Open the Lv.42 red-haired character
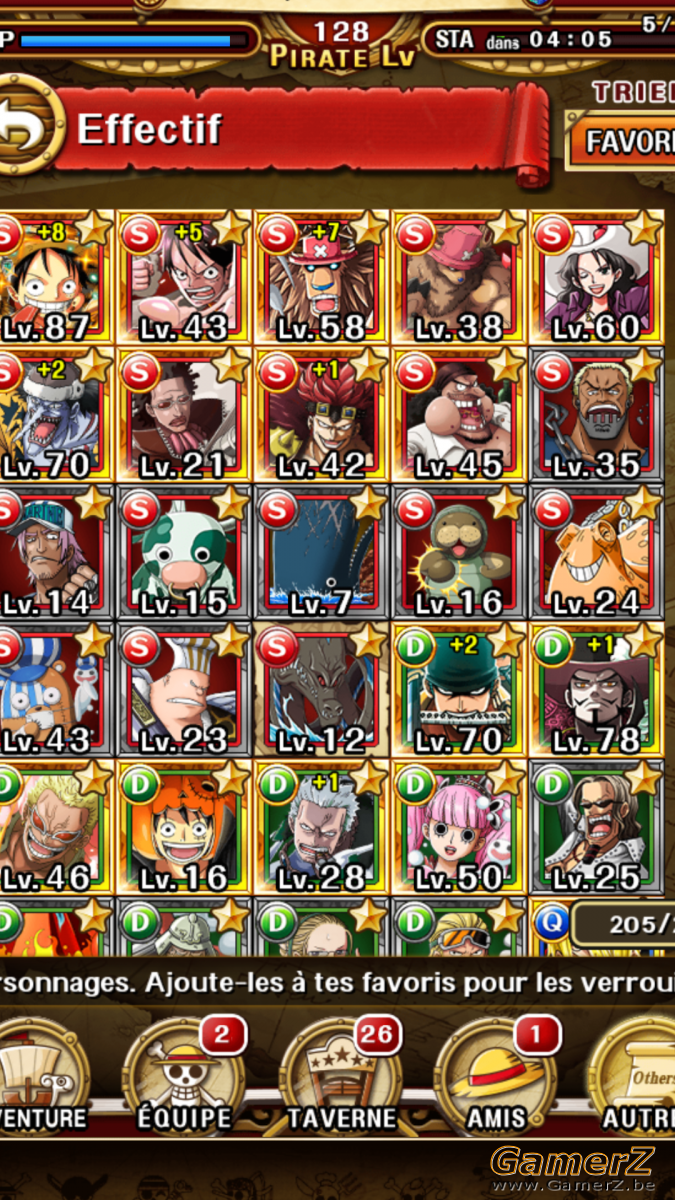Viewport: 675px width, 1200px height. (320, 415)
